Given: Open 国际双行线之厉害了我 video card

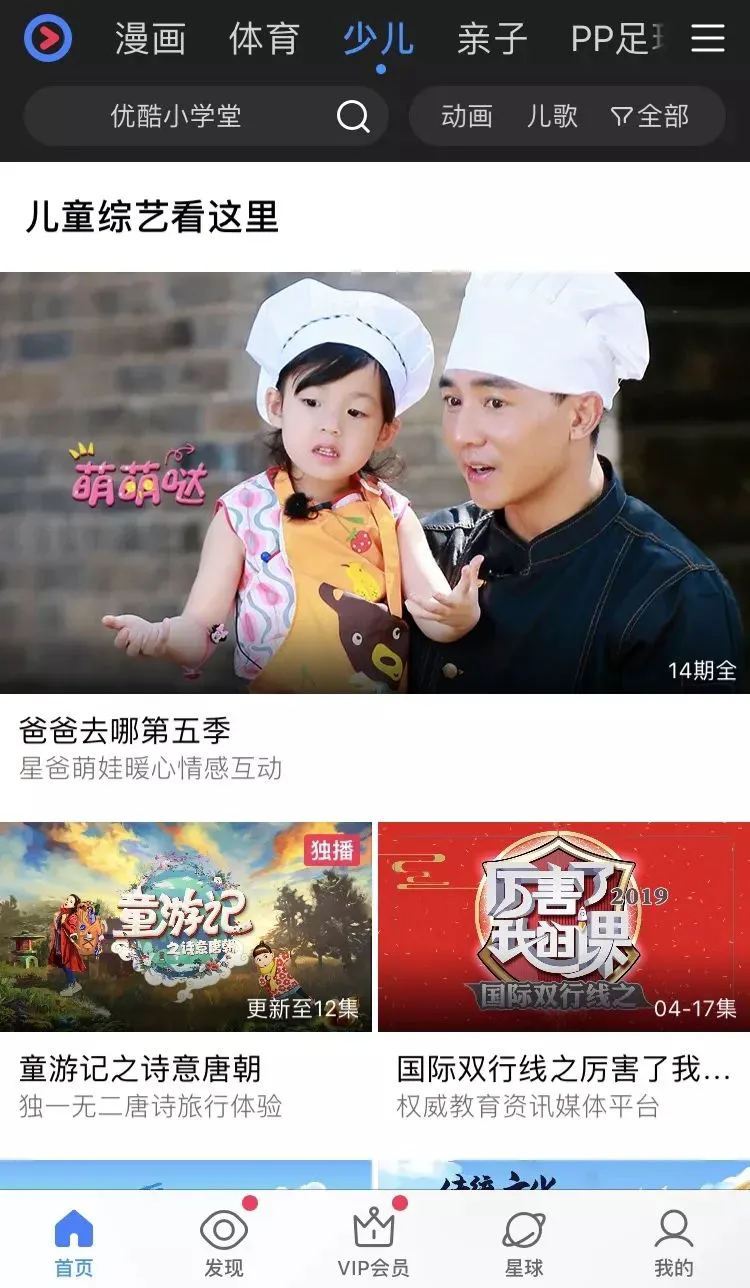Looking at the screenshot, I should coord(564,927).
